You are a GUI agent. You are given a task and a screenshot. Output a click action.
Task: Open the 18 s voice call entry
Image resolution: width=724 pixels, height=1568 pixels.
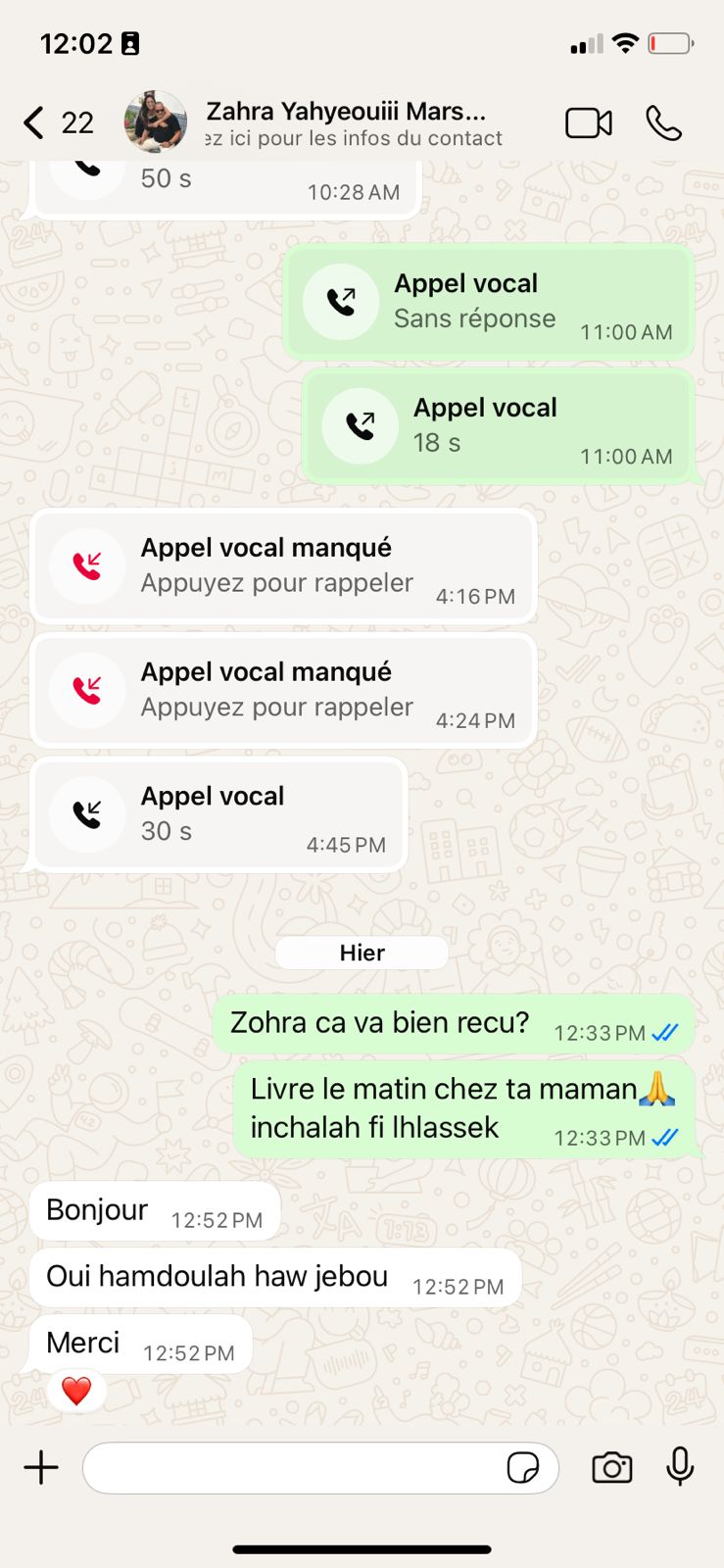tap(498, 425)
